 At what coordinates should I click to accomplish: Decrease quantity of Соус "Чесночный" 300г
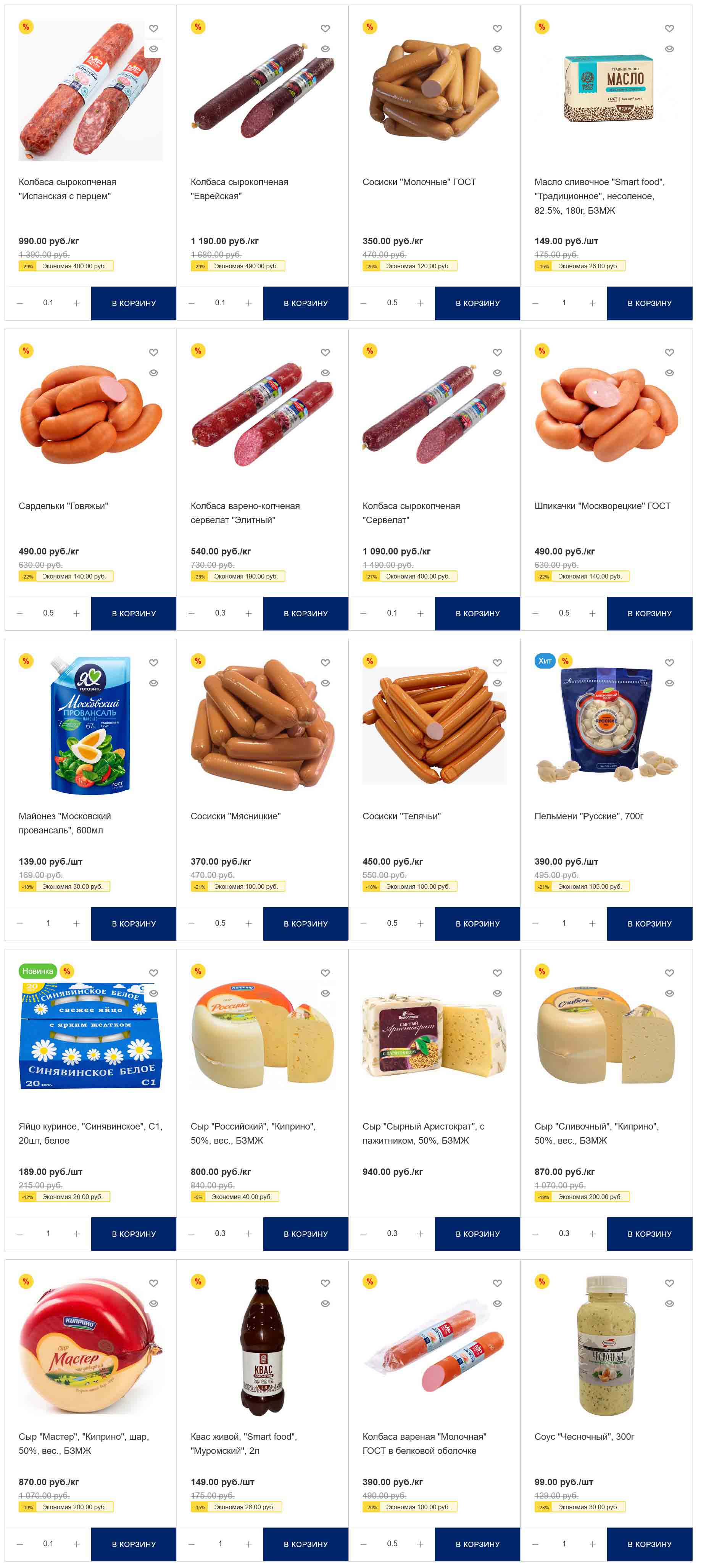(535, 1544)
